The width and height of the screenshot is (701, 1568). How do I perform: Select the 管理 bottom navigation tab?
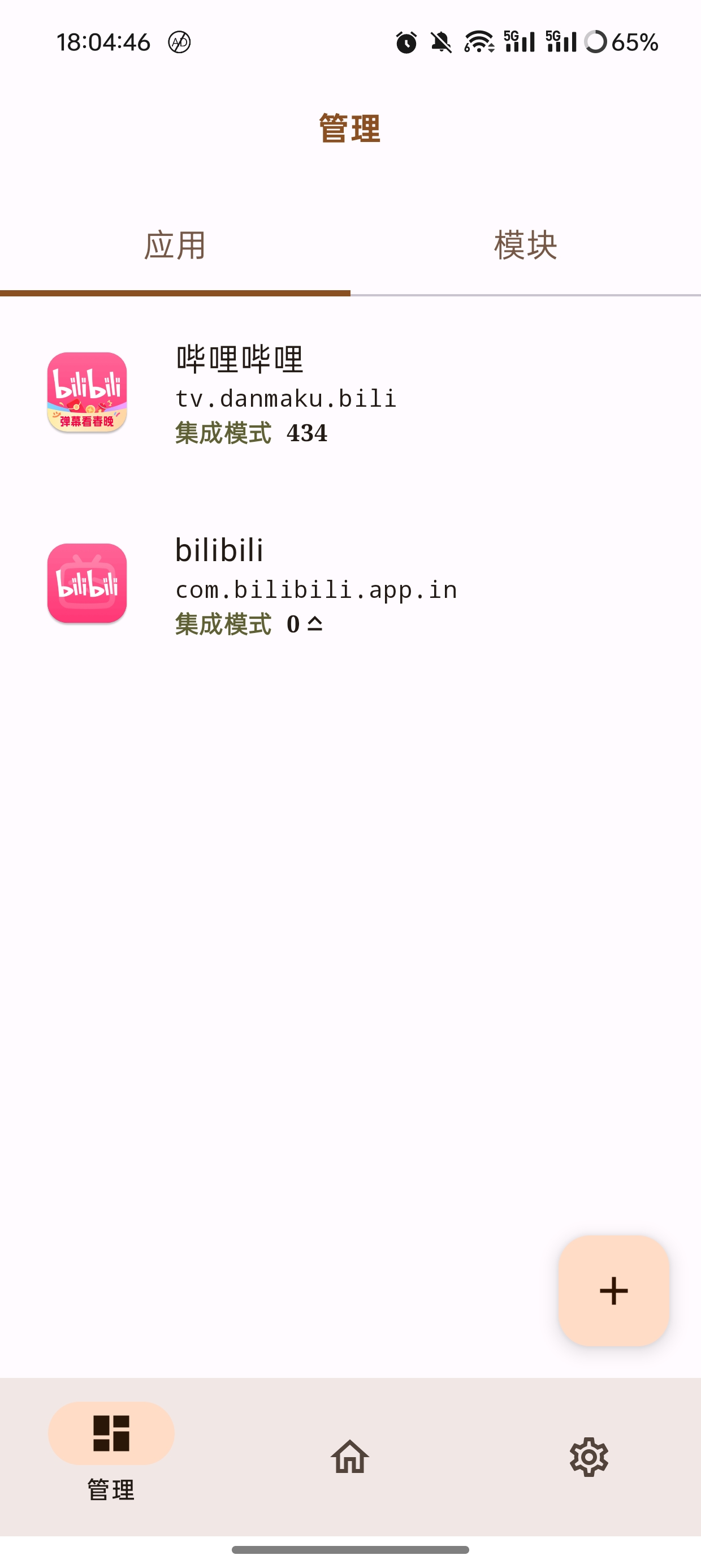(111, 1450)
